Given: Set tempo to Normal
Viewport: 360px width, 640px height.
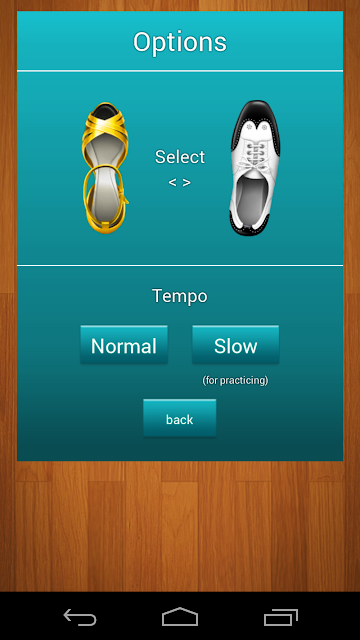Looking at the screenshot, I should tap(124, 344).
